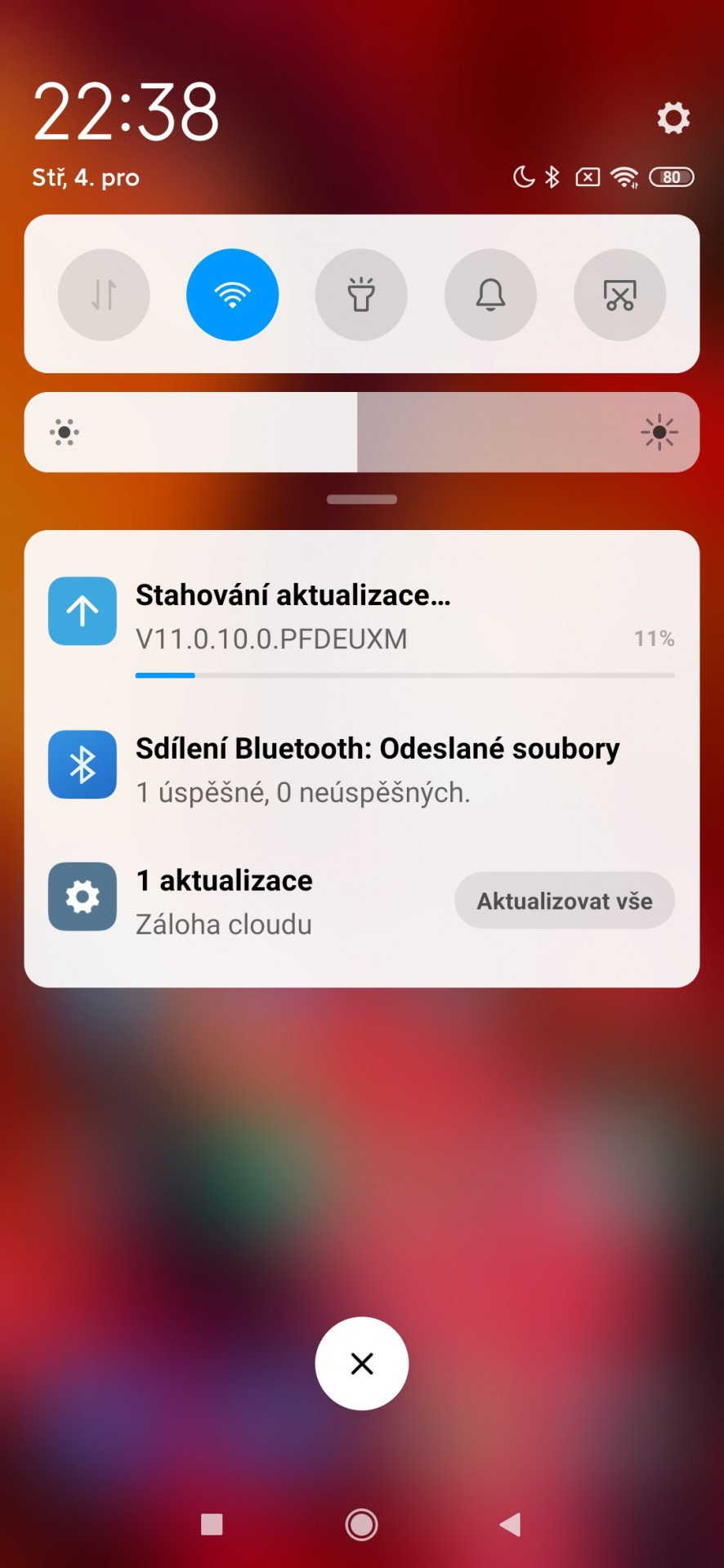The height and width of the screenshot is (1568, 724).
Task: Turn on the flashlight tile
Action: pos(361,295)
